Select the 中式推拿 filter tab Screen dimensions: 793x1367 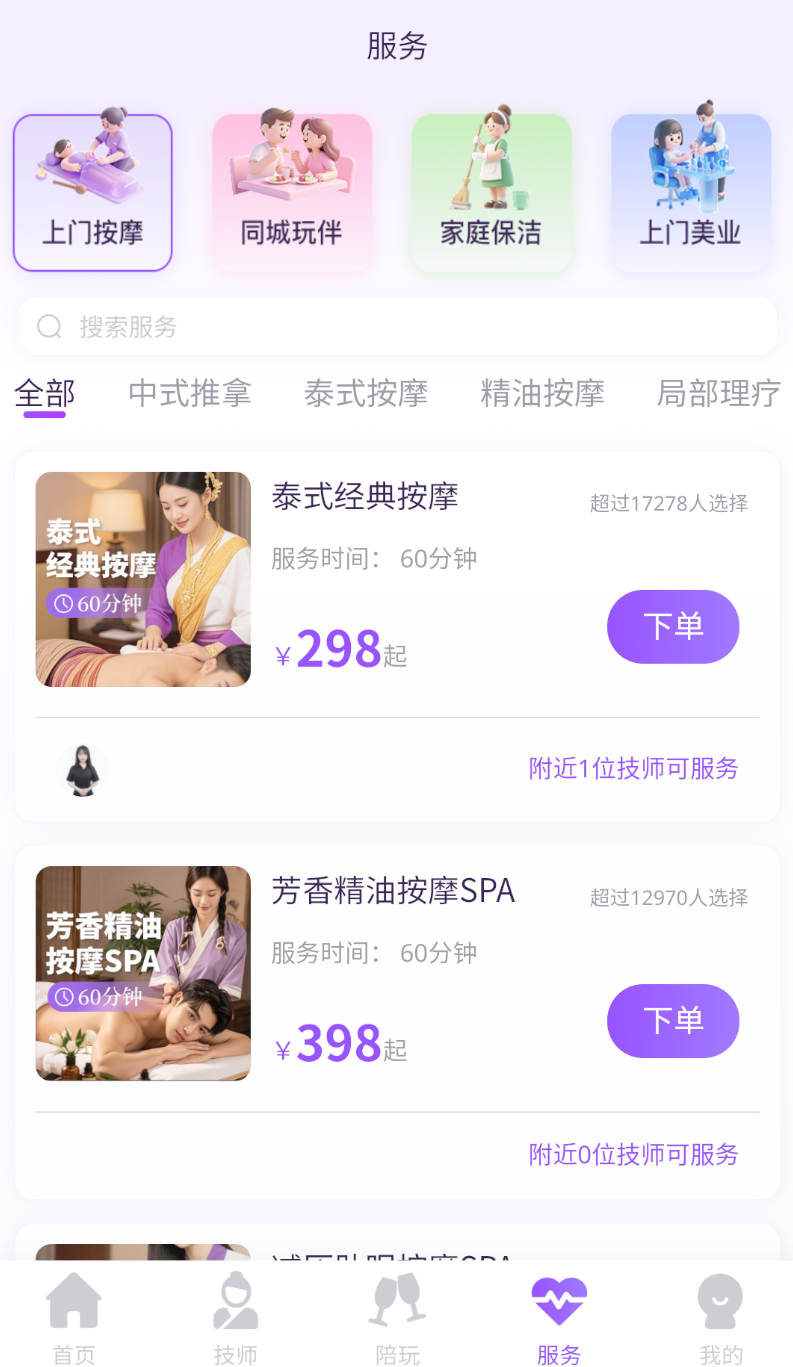pyautogui.click(x=189, y=394)
